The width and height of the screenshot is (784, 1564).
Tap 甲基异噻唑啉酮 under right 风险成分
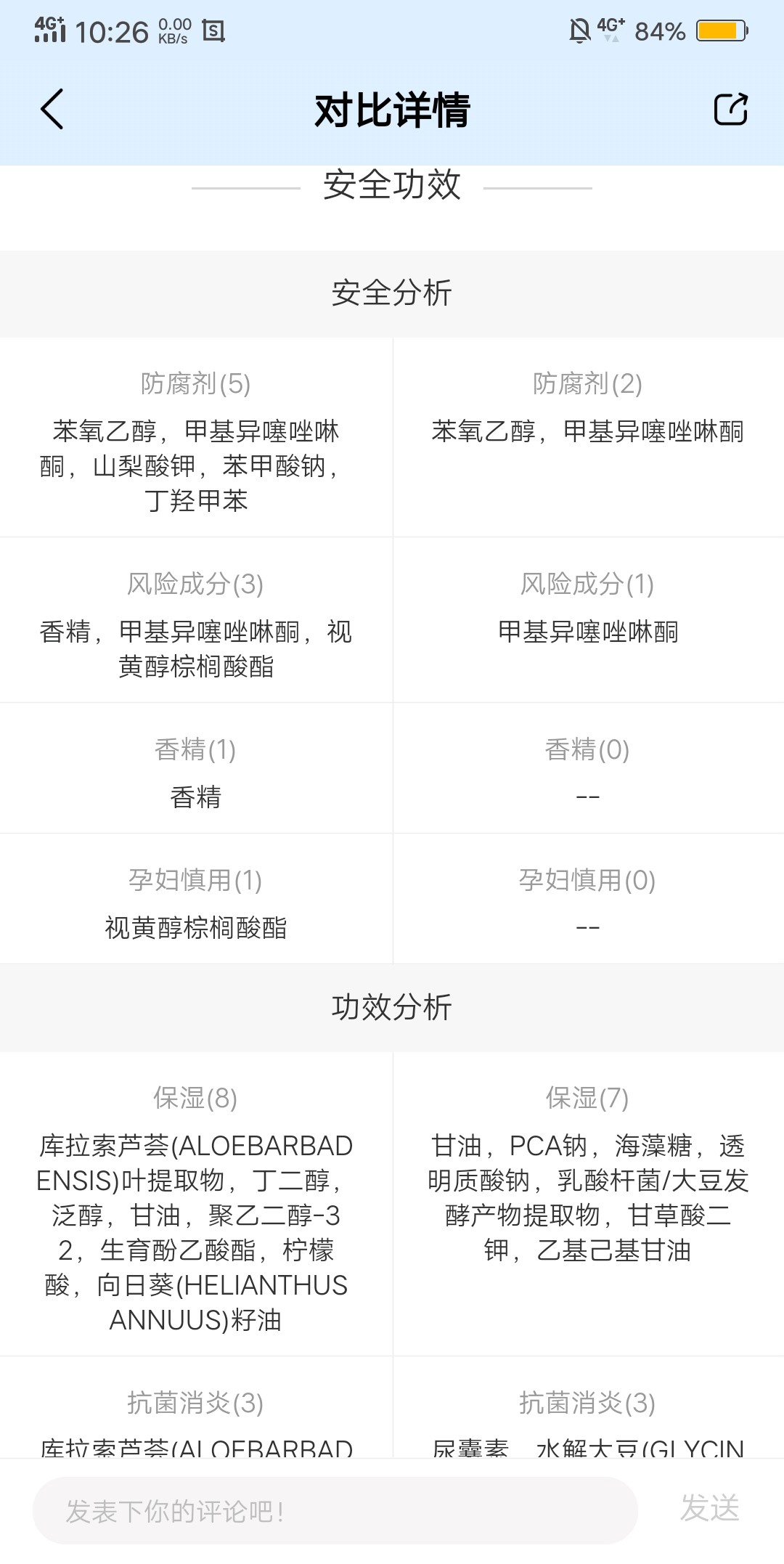[x=588, y=633]
